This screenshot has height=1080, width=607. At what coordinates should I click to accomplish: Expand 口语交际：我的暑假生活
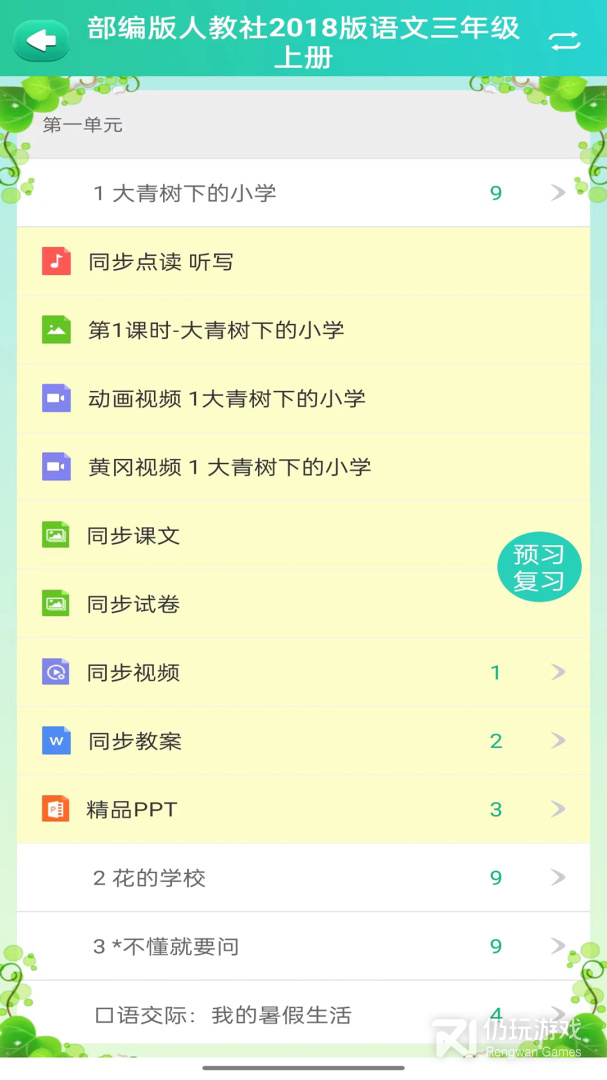303,1014
